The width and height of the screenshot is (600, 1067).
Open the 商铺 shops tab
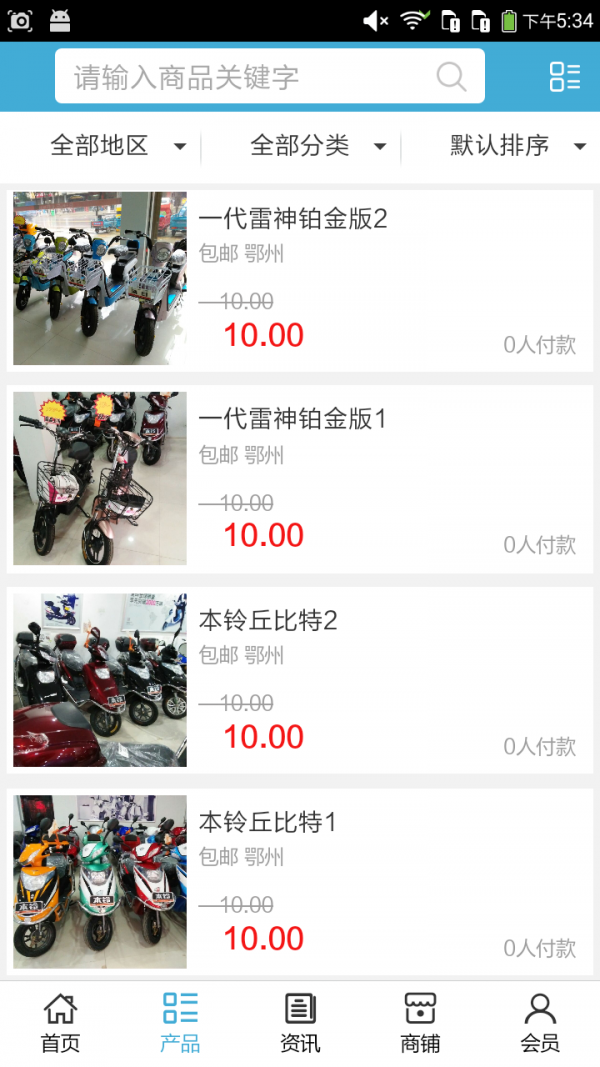click(x=420, y=1023)
